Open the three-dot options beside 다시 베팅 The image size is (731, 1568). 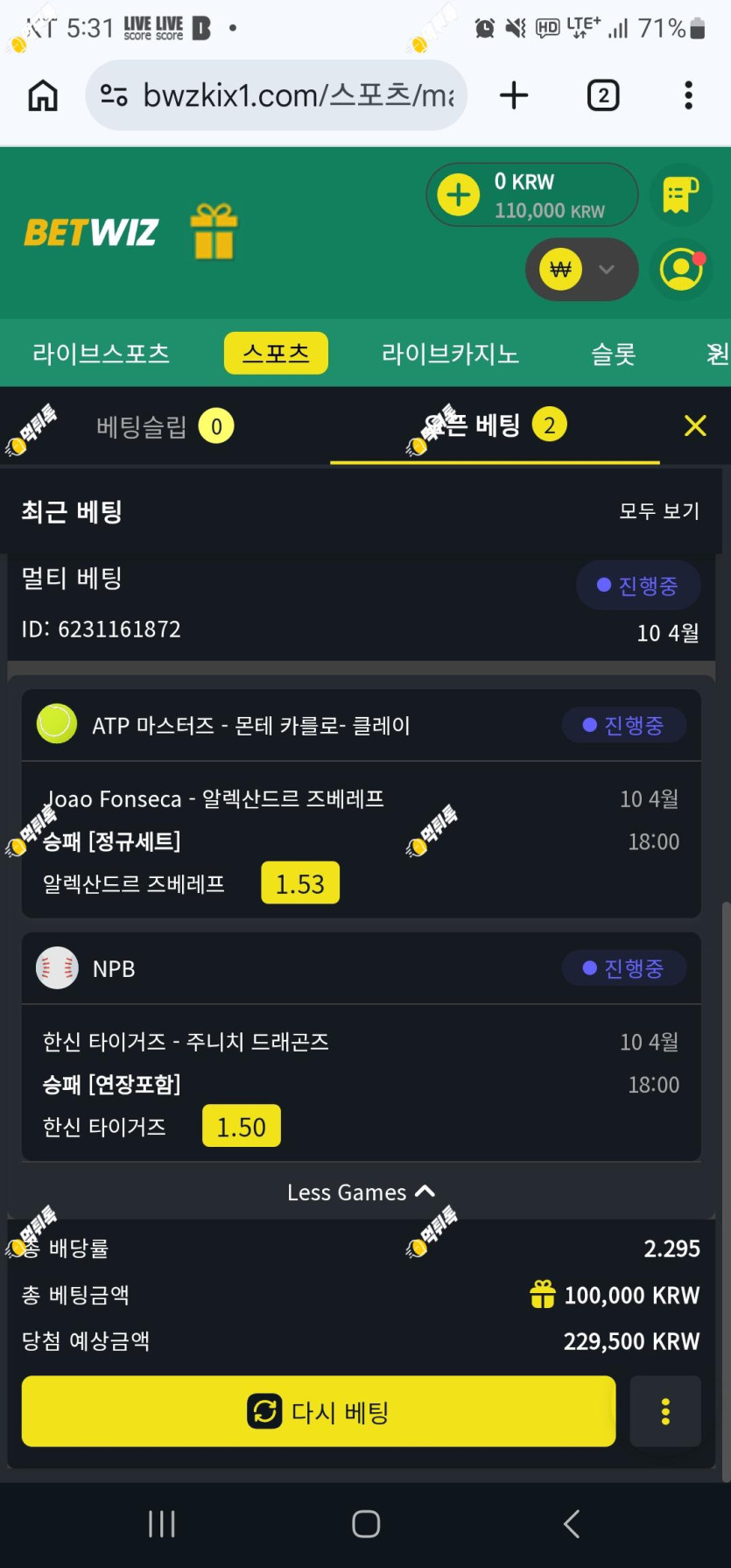coord(665,1411)
